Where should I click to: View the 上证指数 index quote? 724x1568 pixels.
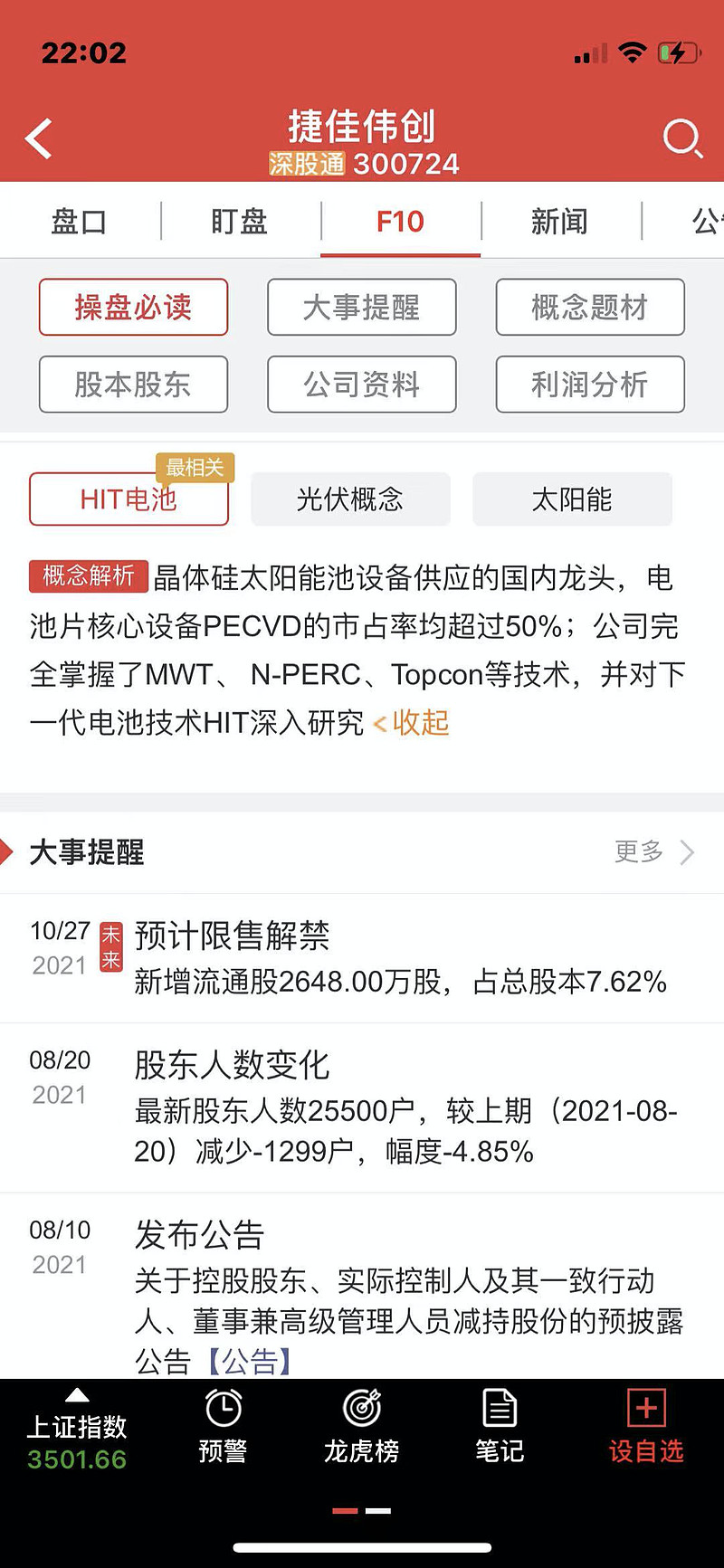(76, 1430)
